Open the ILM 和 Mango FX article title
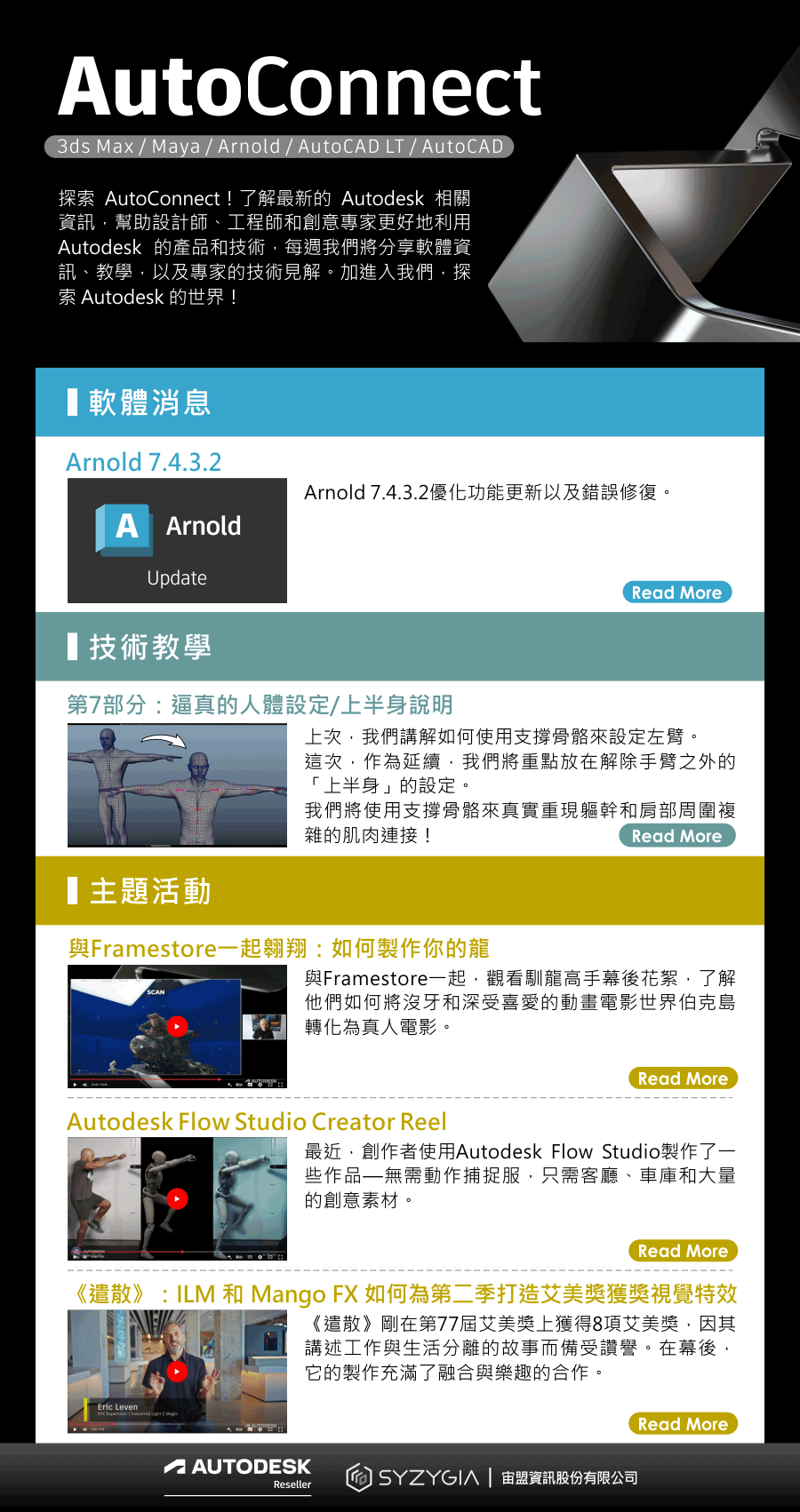 click(402, 1294)
